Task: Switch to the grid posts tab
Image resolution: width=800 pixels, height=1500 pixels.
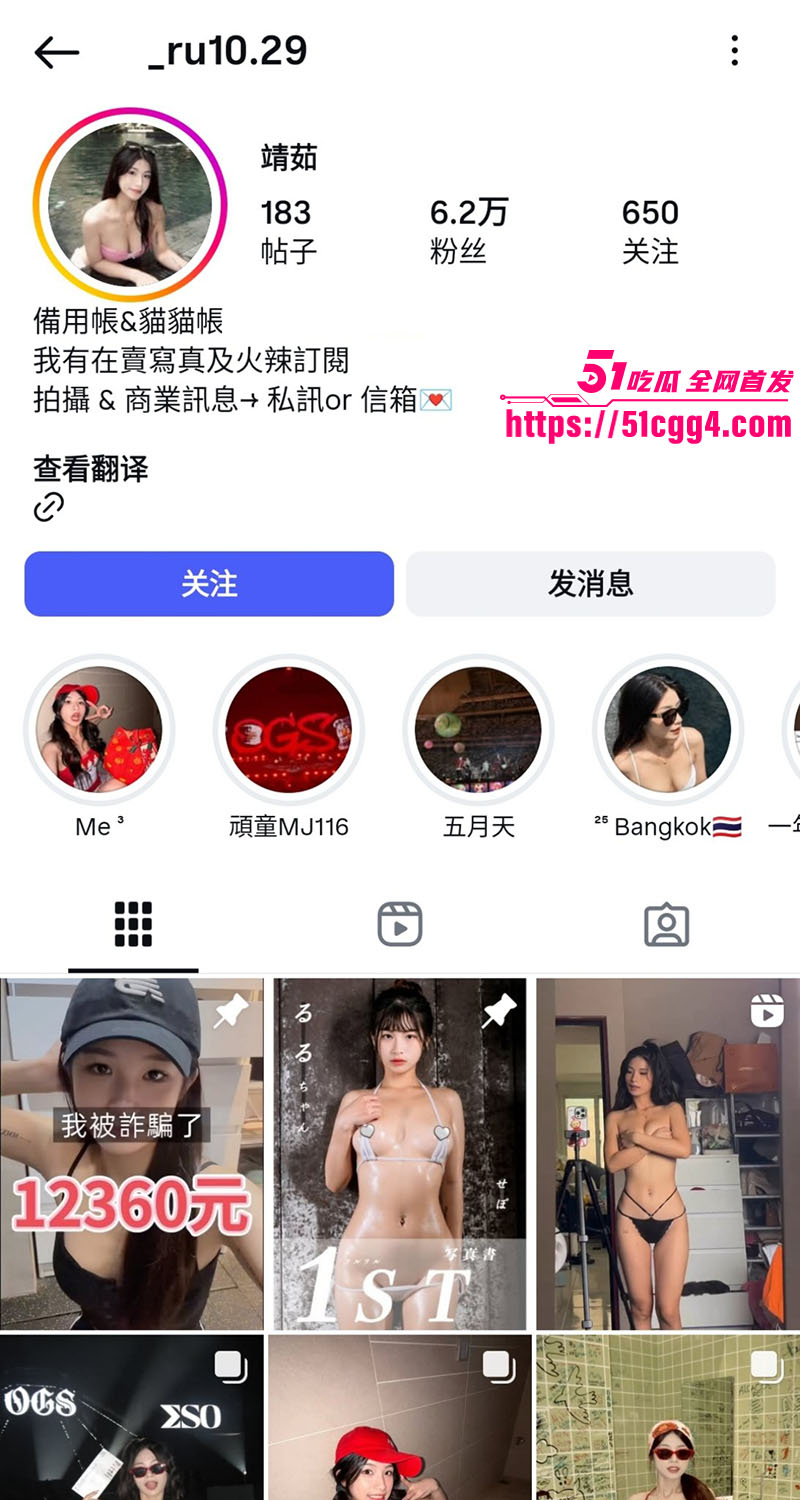Action: click(x=133, y=925)
